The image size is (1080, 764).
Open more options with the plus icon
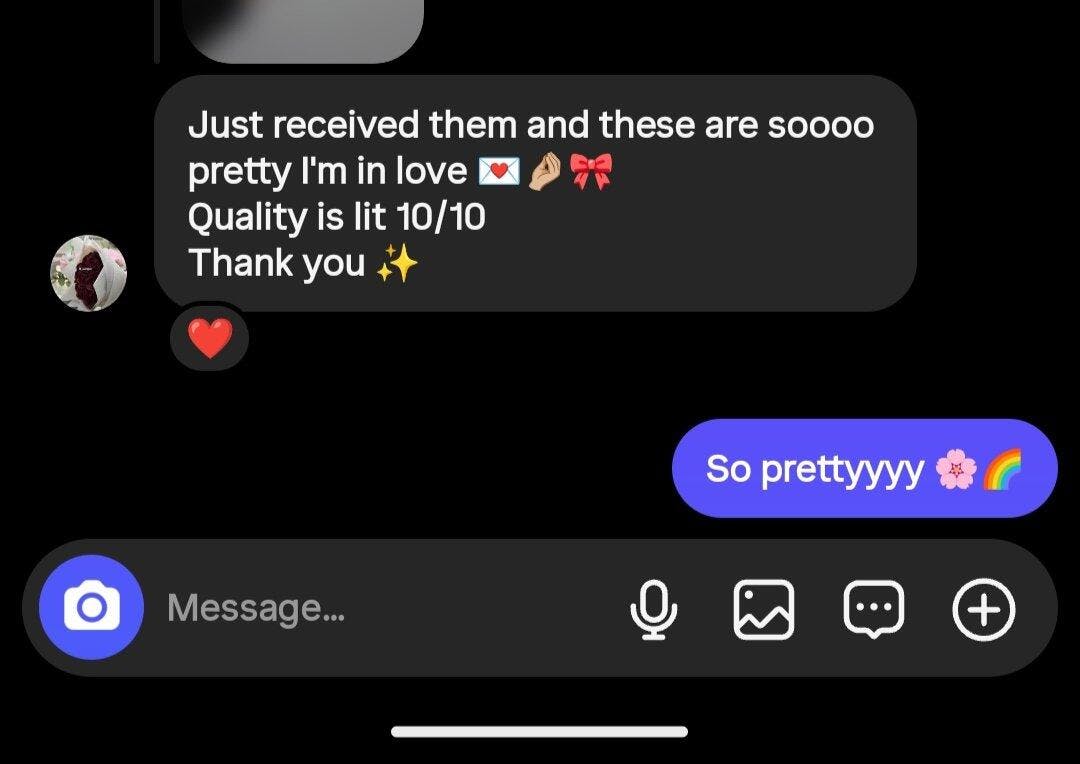coord(984,609)
